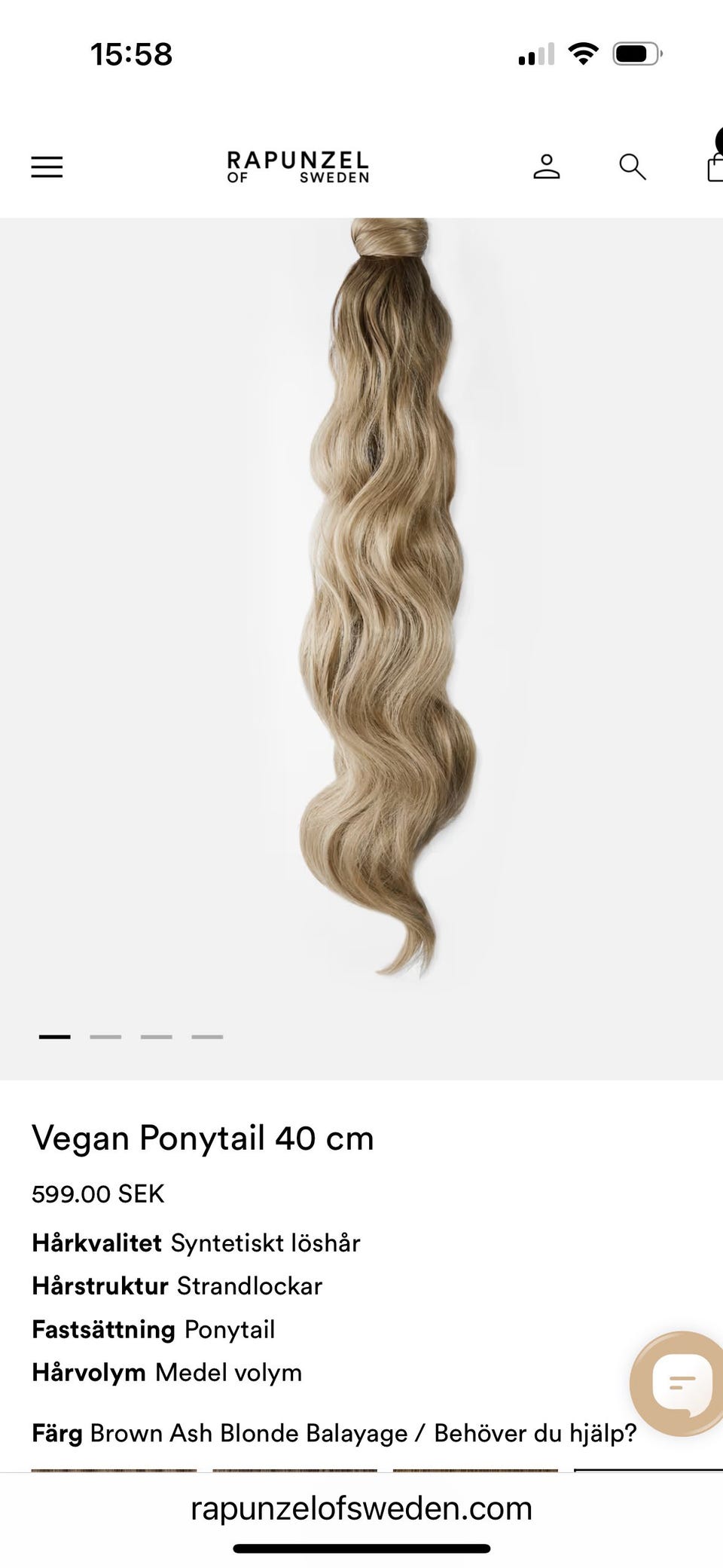Go to Rapunzel of Sweden homepage
723x1568 pixels.
[298, 167]
